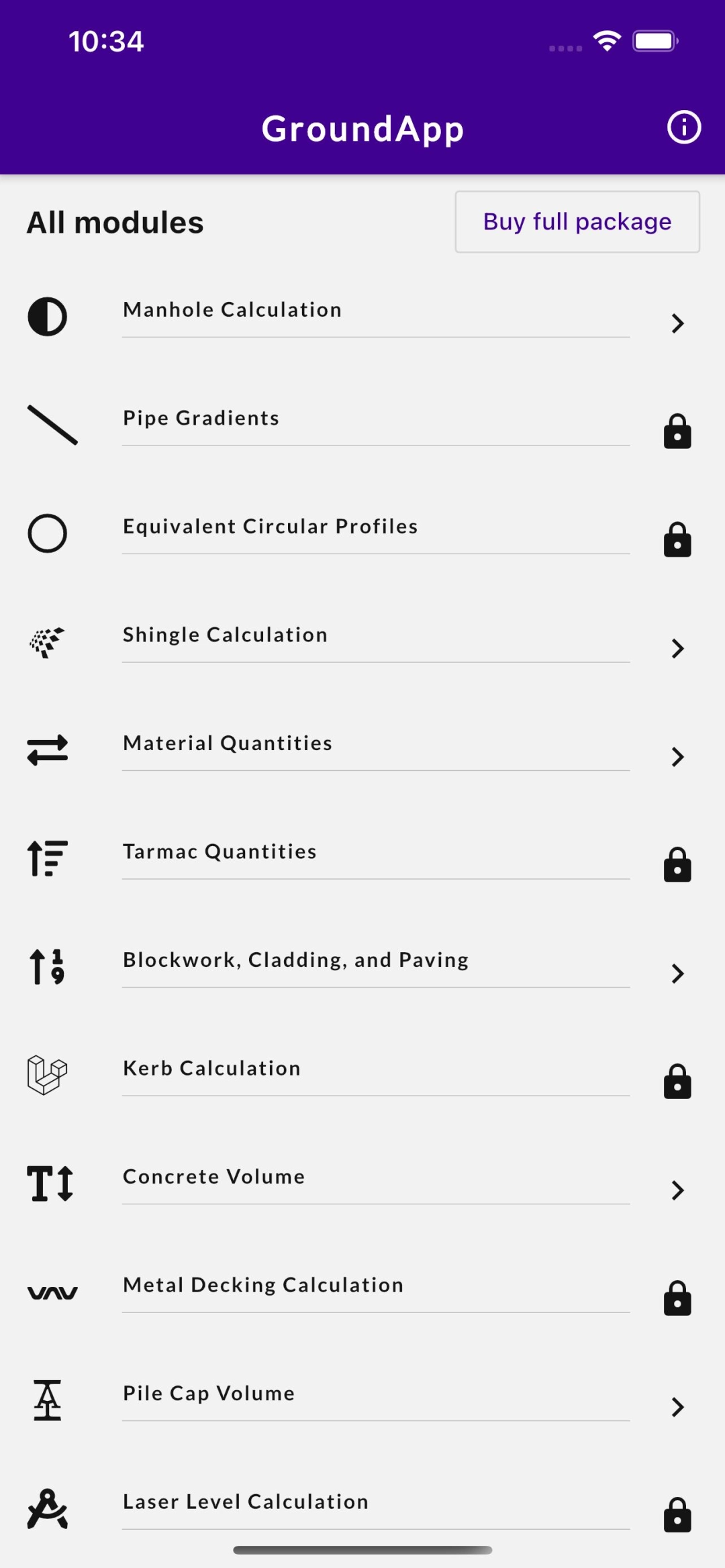
Task: Select the locked Pipe Gradients module
Action: (x=362, y=425)
